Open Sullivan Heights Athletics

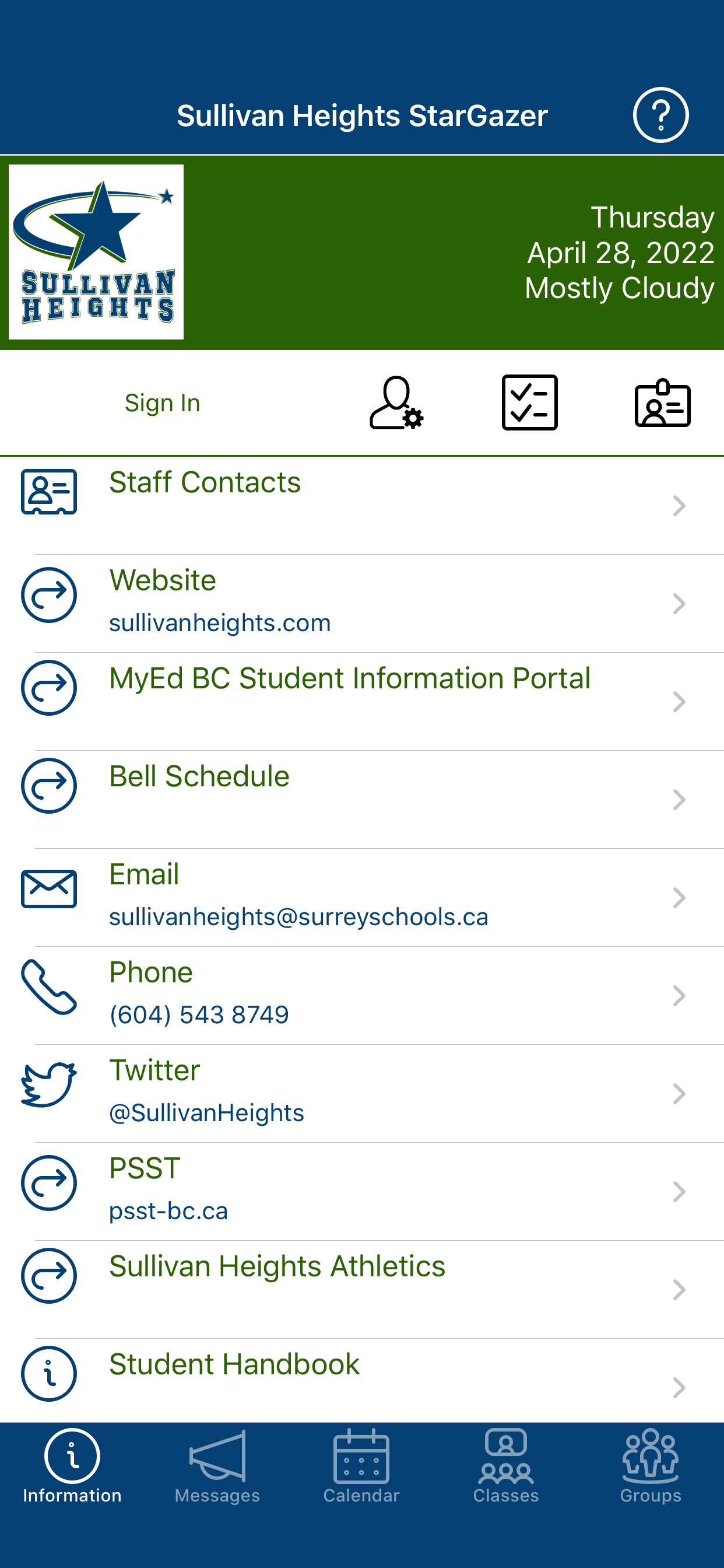tap(362, 1289)
